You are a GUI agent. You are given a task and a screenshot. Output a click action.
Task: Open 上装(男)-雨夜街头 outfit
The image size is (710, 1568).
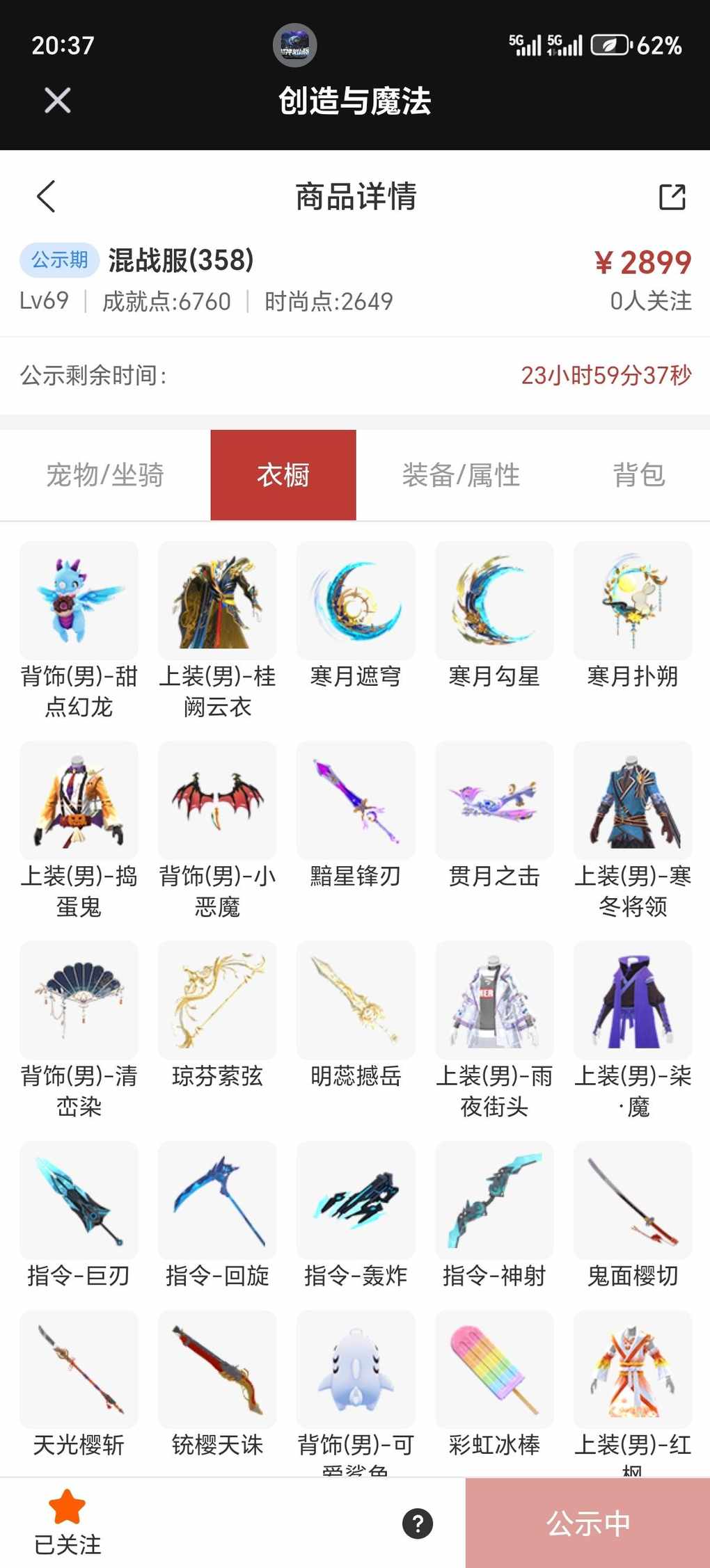[x=494, y=1000]
